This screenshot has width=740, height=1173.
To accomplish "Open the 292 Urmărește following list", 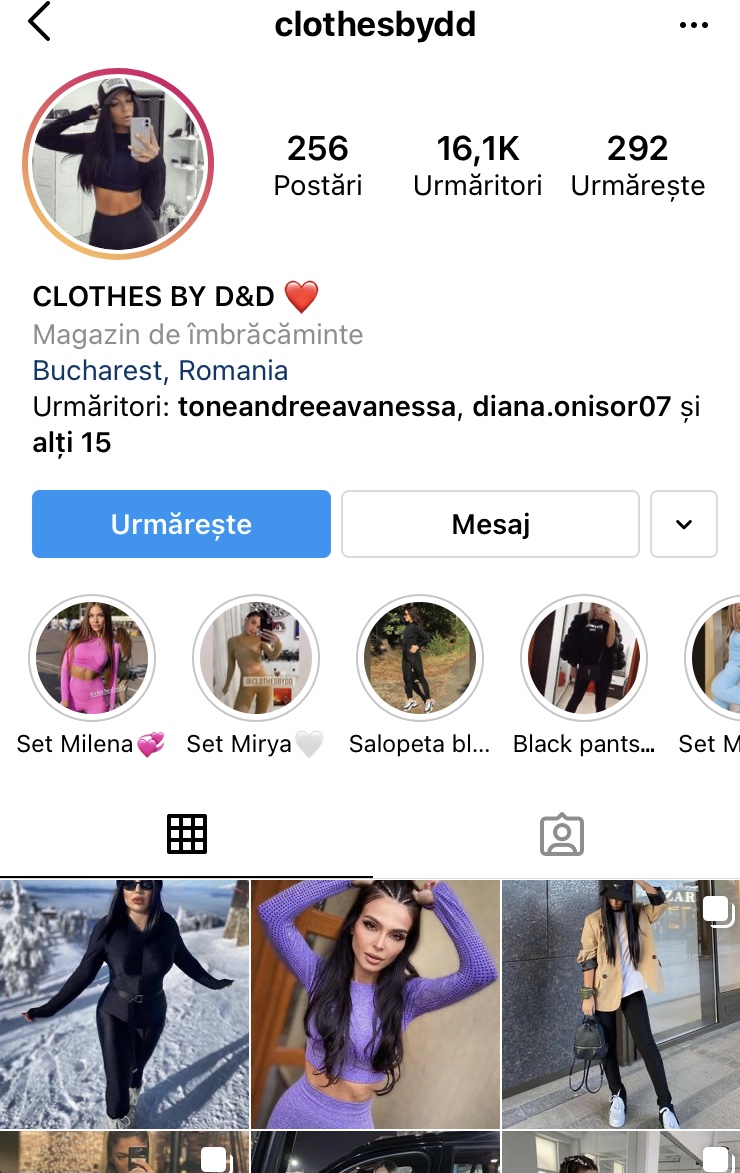I will click(637, 165).
